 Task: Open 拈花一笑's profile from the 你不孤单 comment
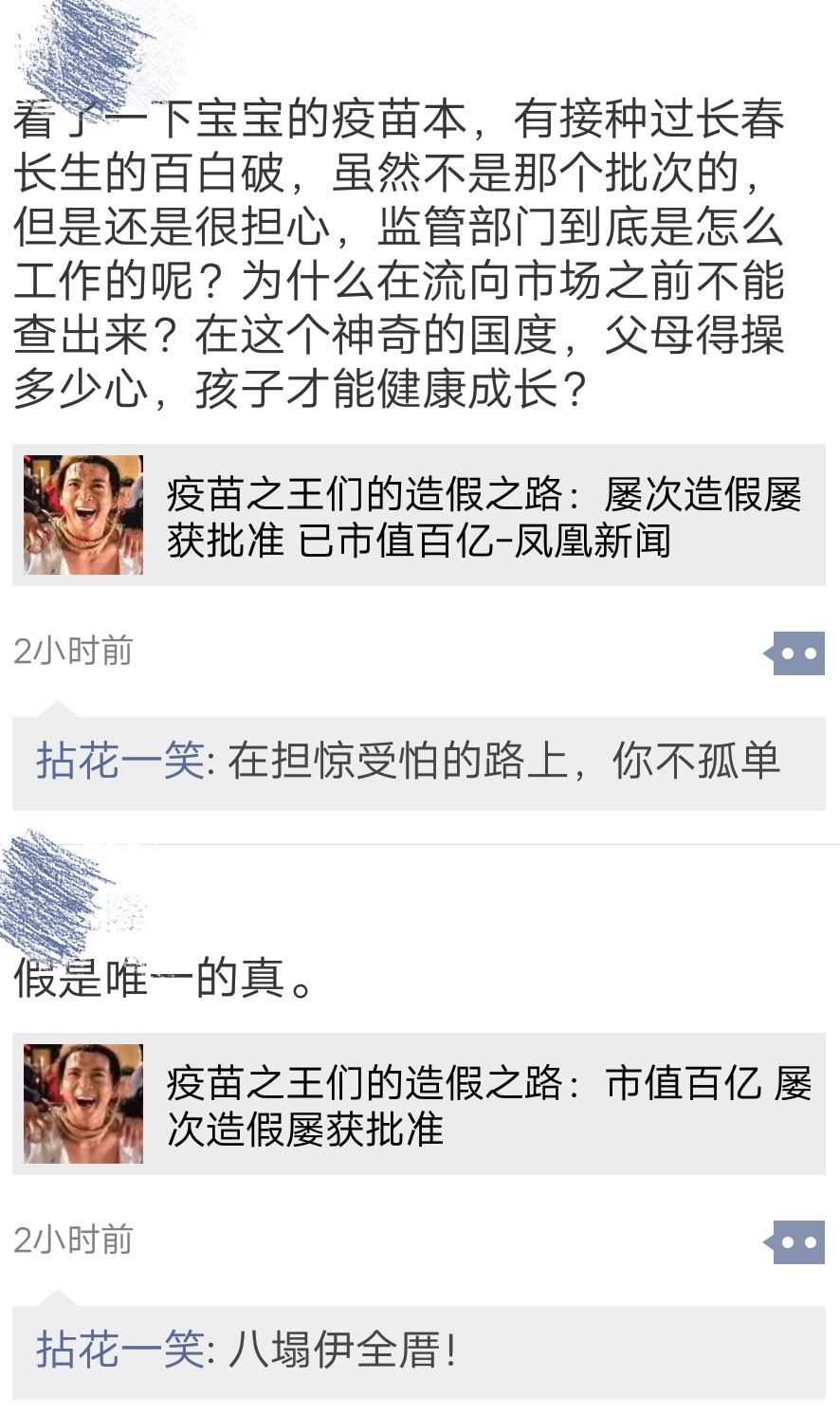tap(119, 762)
